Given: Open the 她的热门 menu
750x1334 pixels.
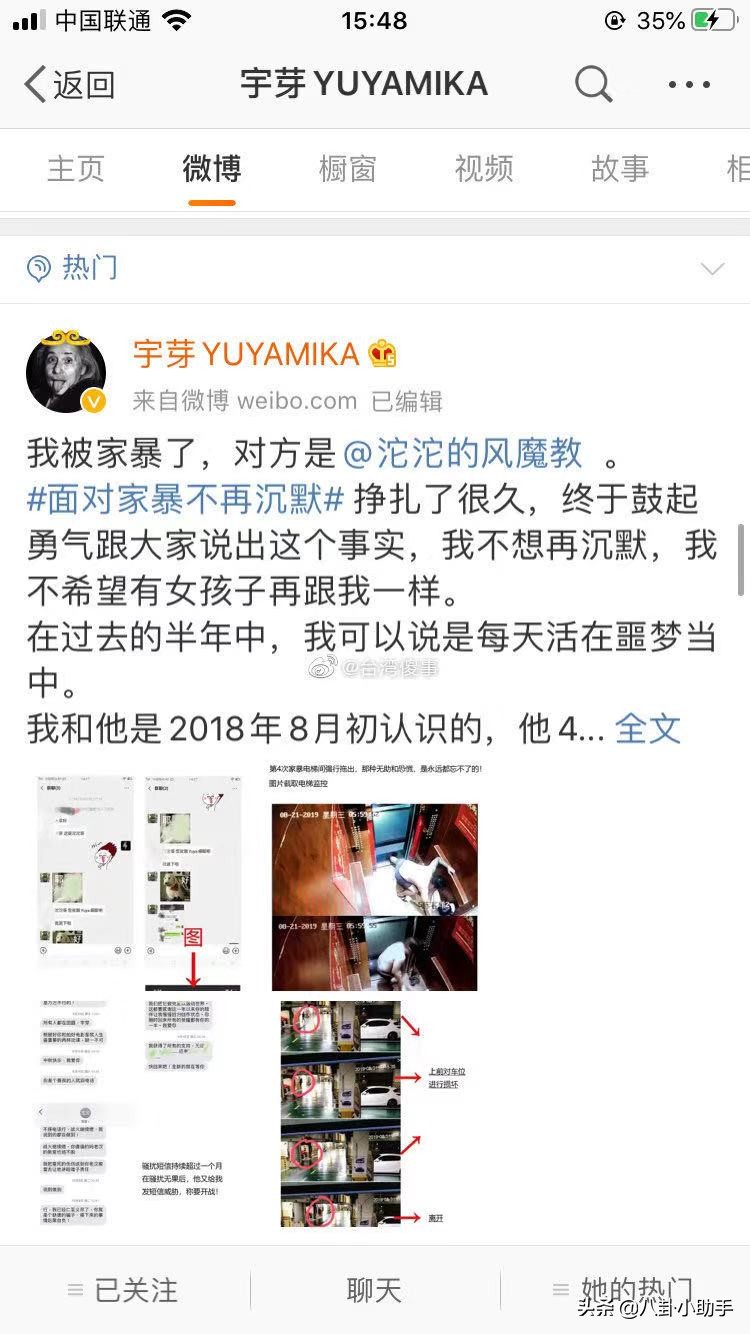Looking at the screenshot, I should click(622, 1291).
